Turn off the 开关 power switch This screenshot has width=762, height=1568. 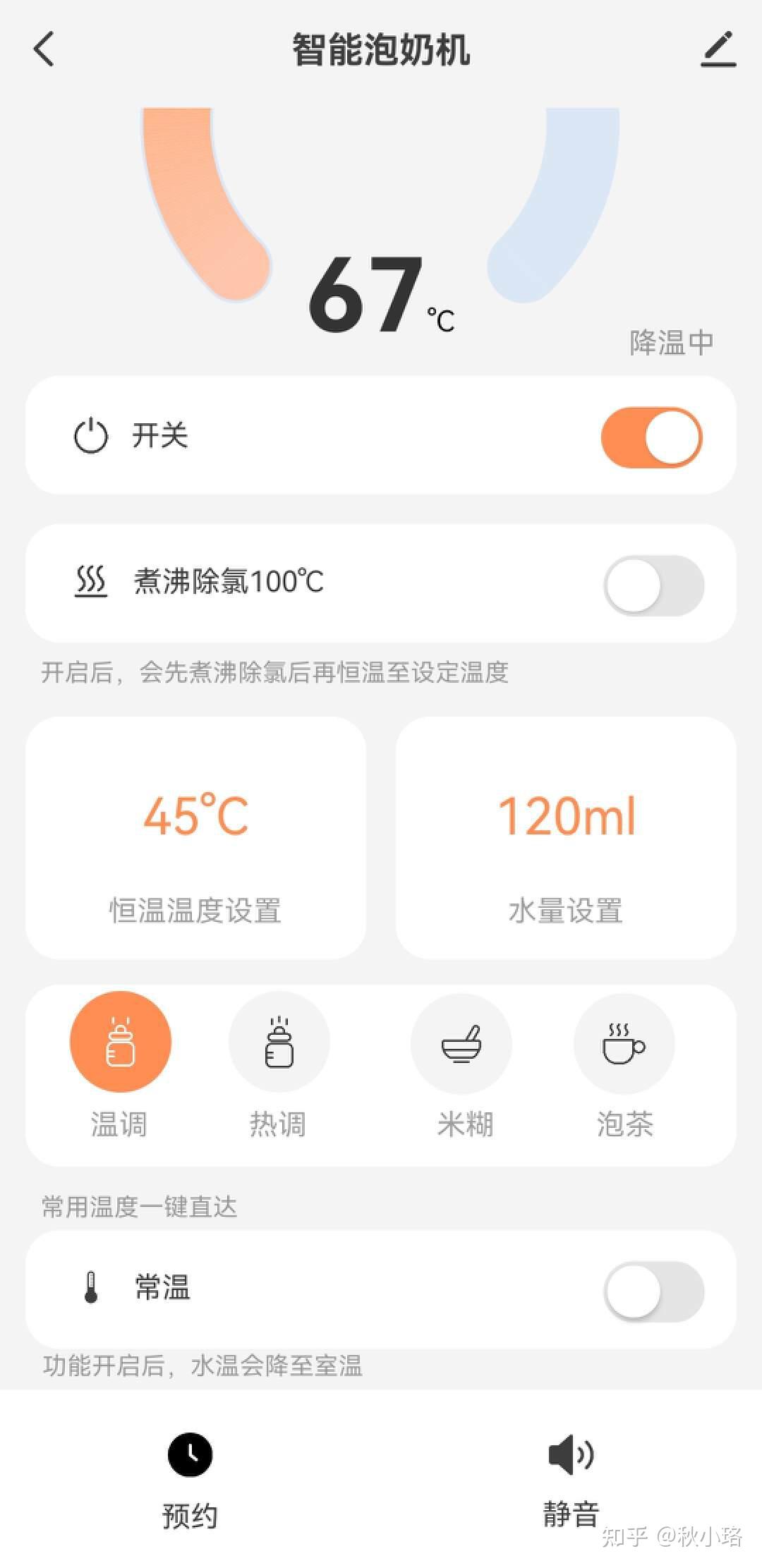coord(652,437)
